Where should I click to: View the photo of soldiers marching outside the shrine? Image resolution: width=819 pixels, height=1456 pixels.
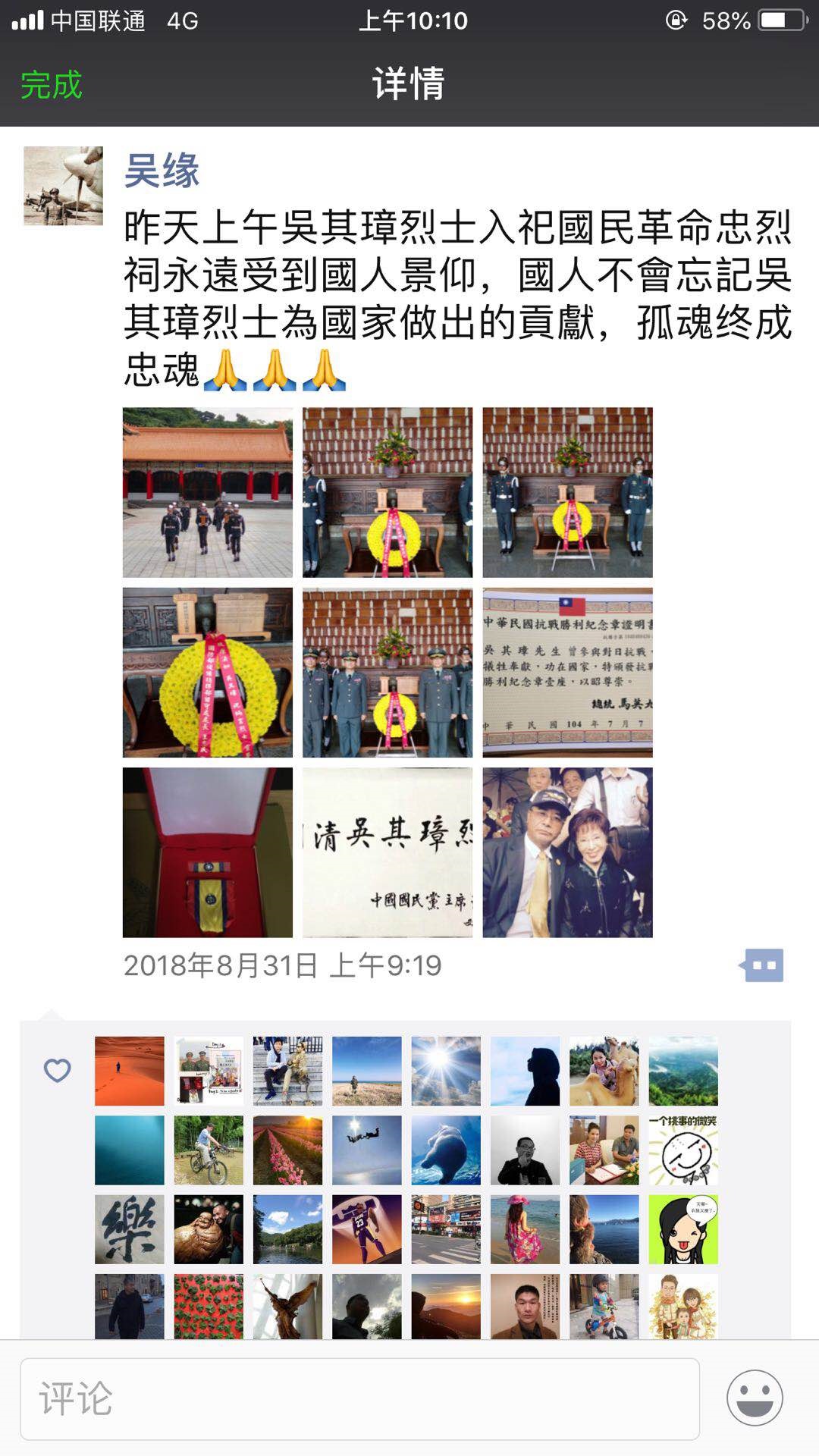point(208,492)
